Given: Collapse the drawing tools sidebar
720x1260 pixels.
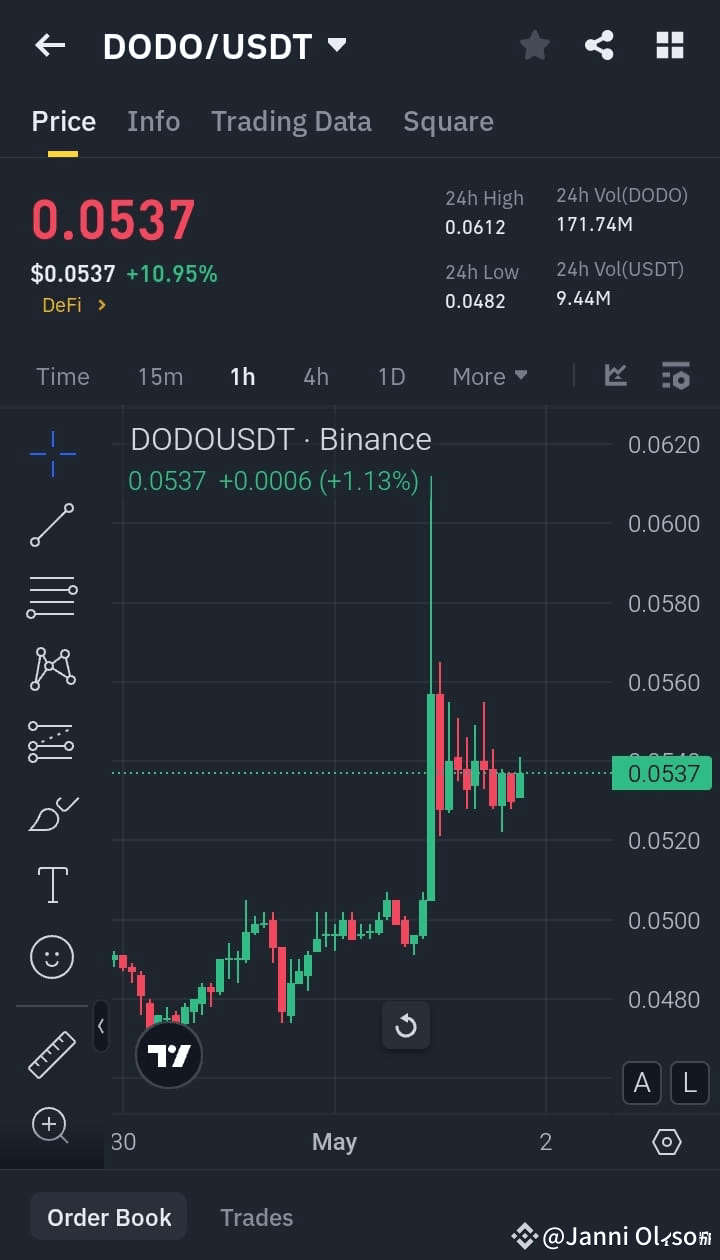Looking at the screenshot, I should 101,1027.
